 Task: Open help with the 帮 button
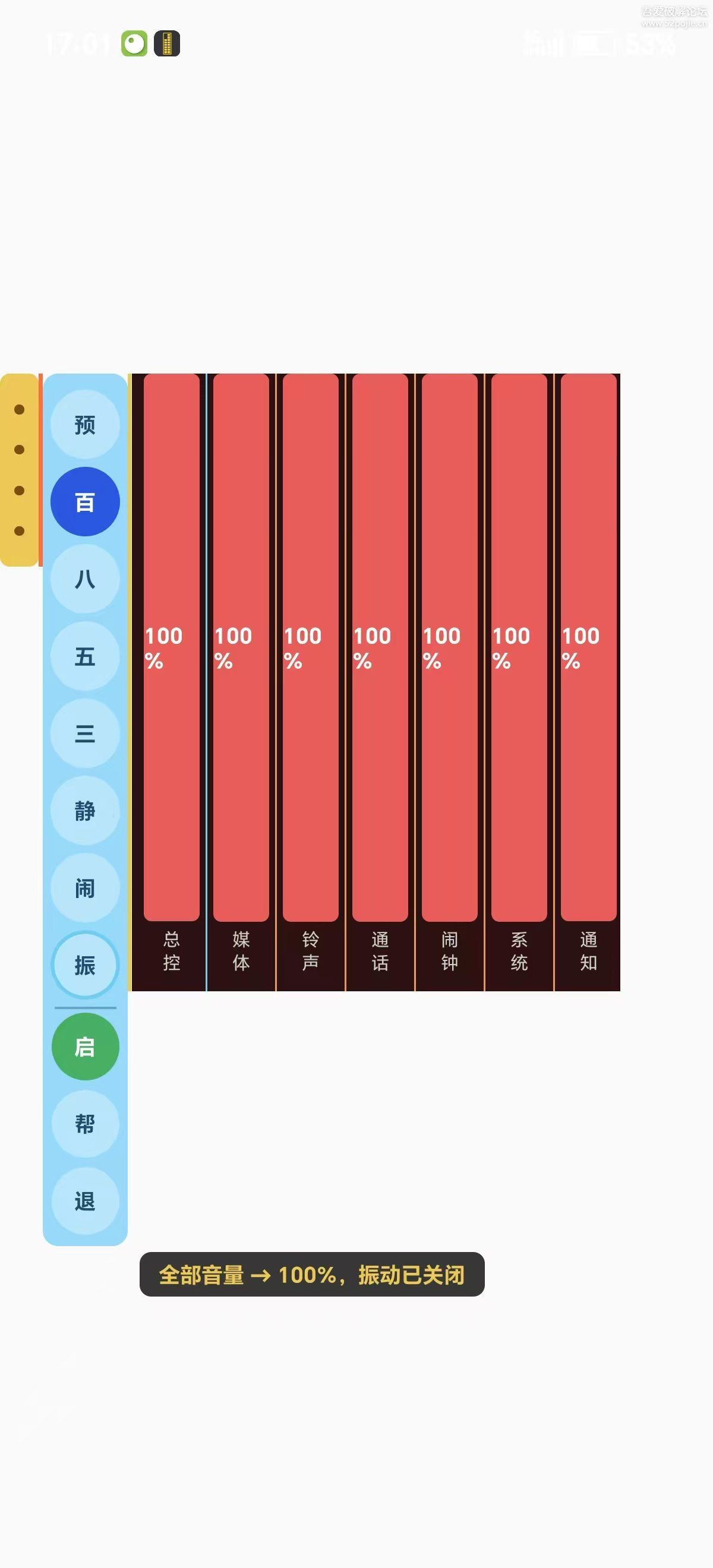click(84, 1124)
